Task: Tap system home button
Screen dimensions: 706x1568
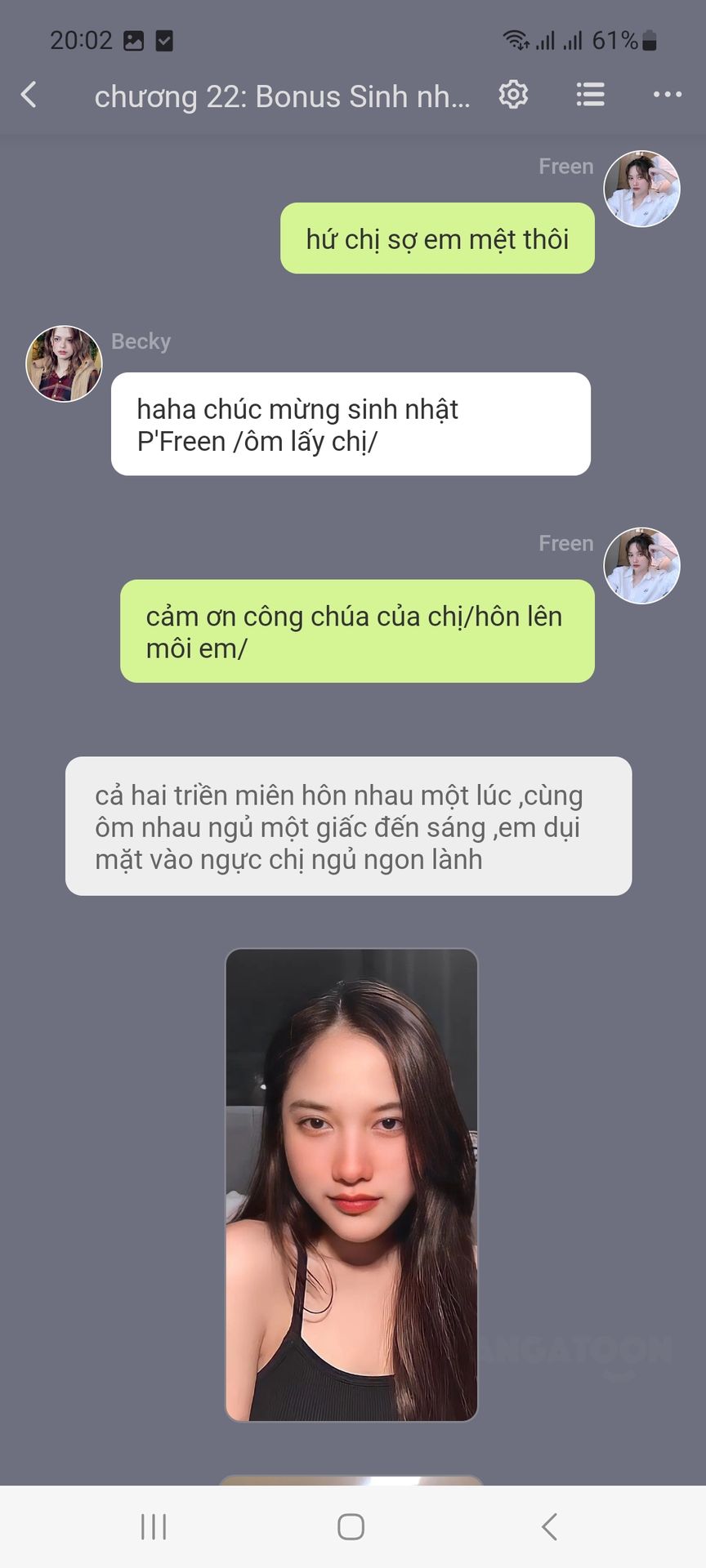Action: pos(351,1526)
